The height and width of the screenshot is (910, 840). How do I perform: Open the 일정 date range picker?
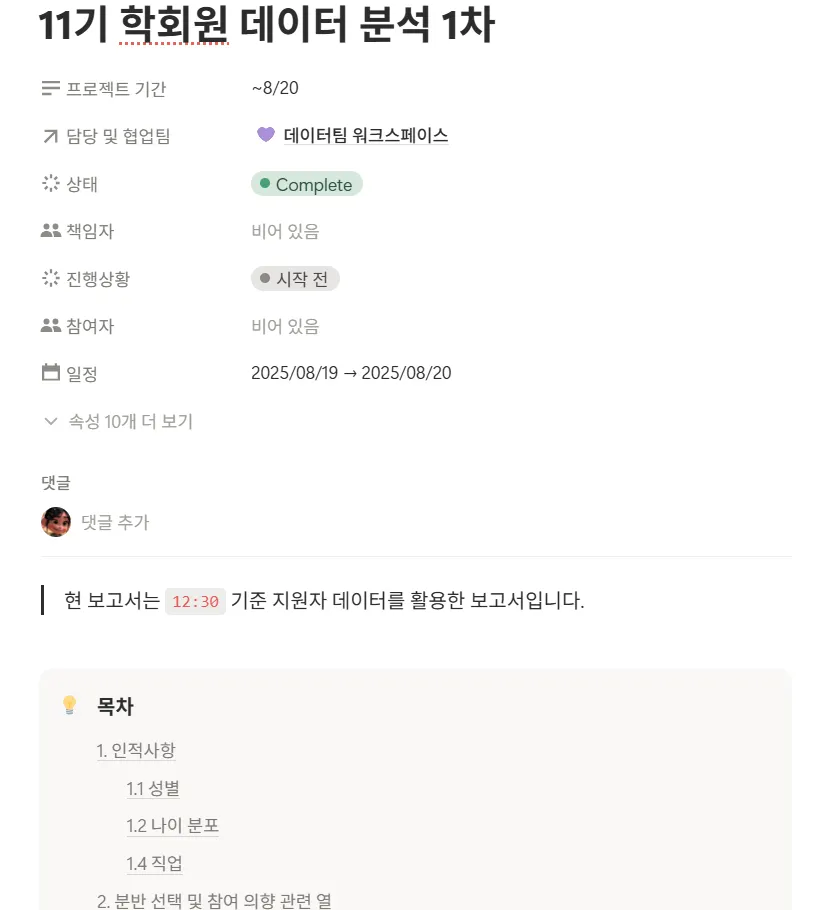351,373
